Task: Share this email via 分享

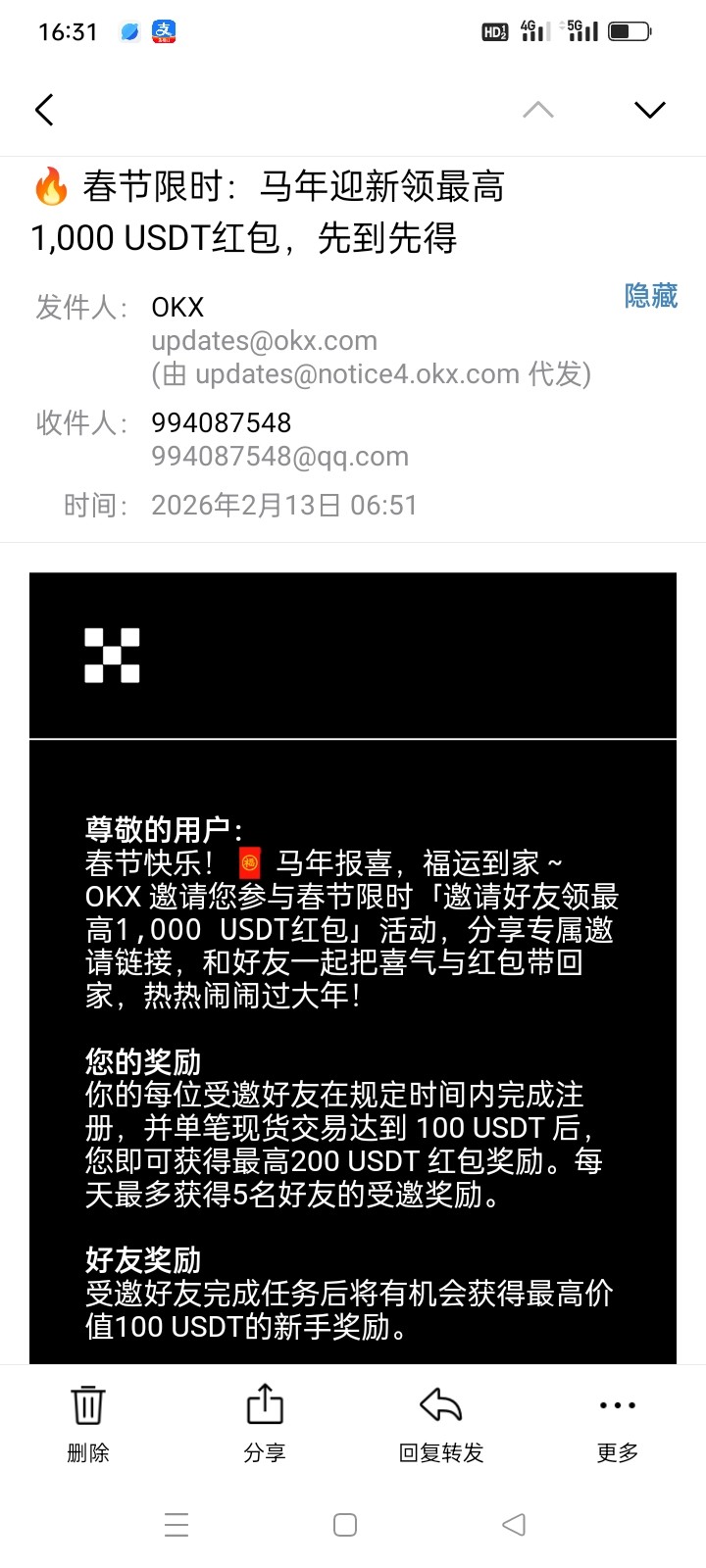Action: click(265, 1422)
